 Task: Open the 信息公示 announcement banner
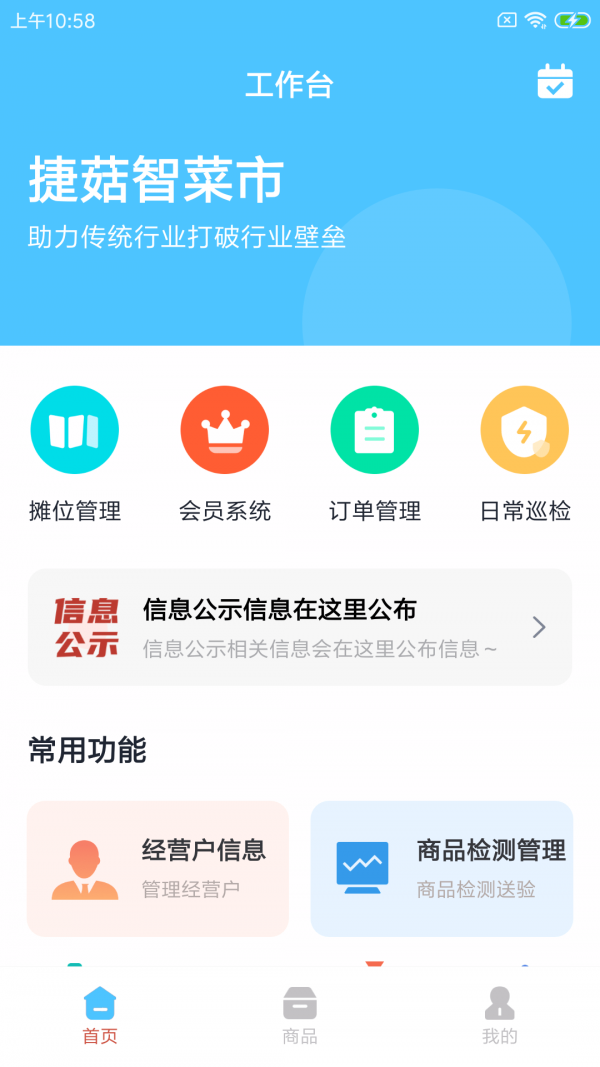(300, 627)
